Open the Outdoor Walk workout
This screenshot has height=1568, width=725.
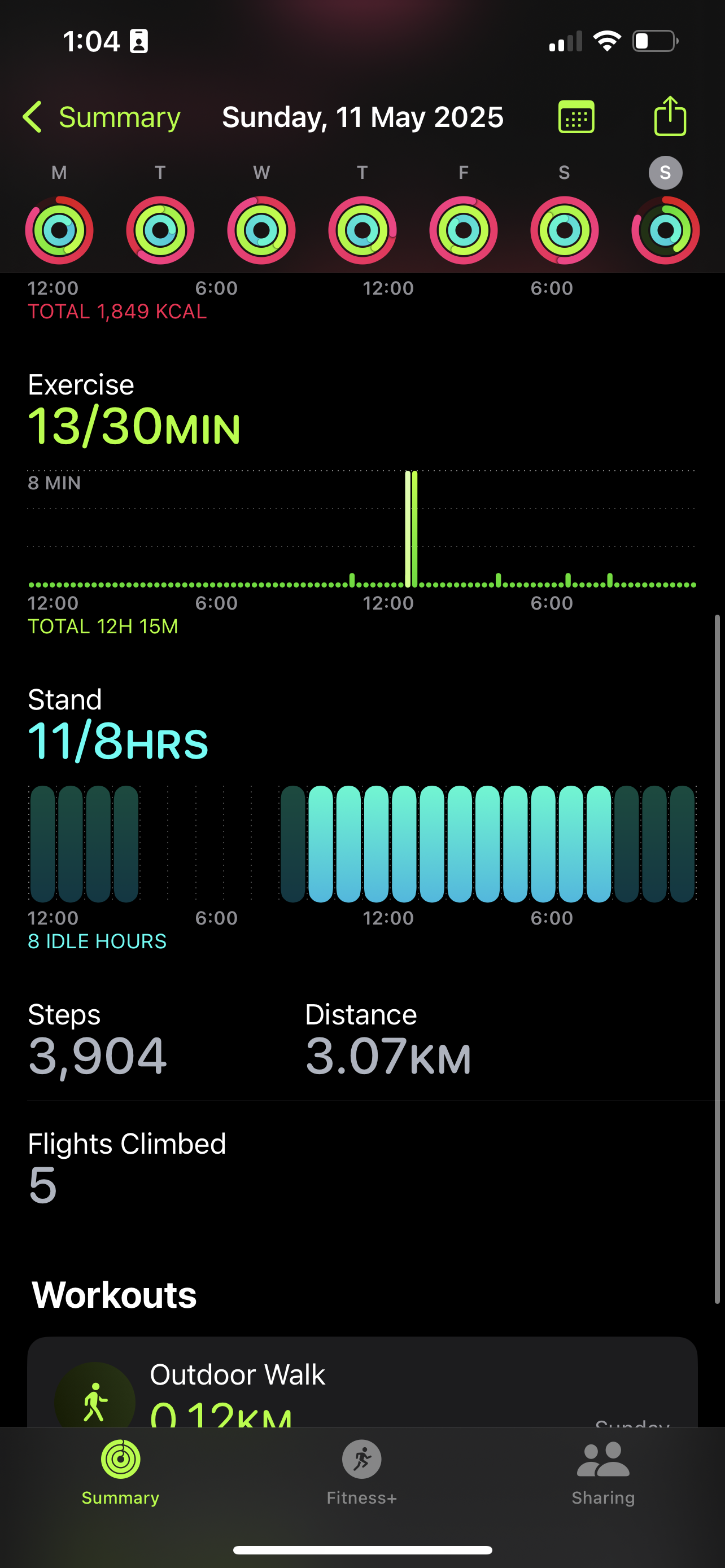tap(362, 1382)
